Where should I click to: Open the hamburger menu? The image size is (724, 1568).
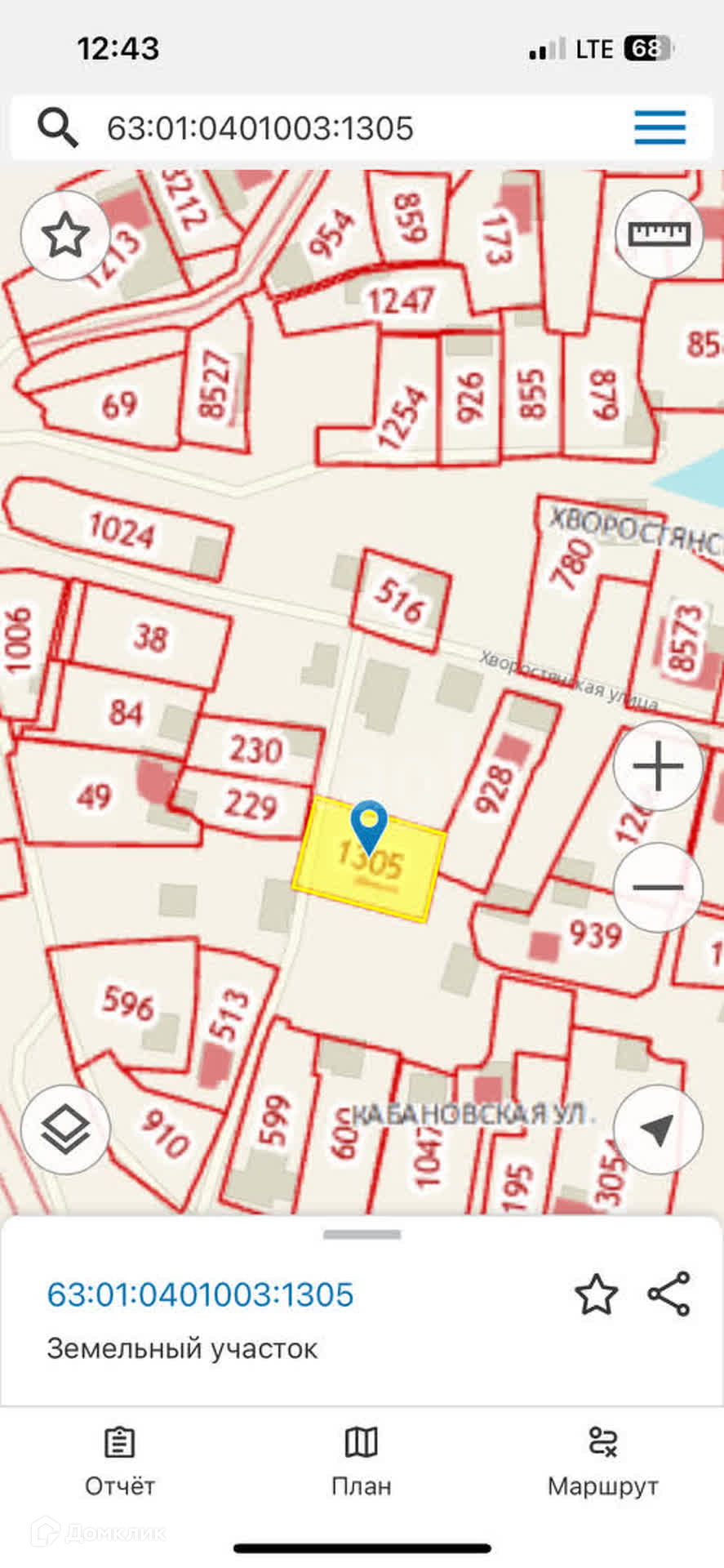pyautogui.click(x=660, y=127)
